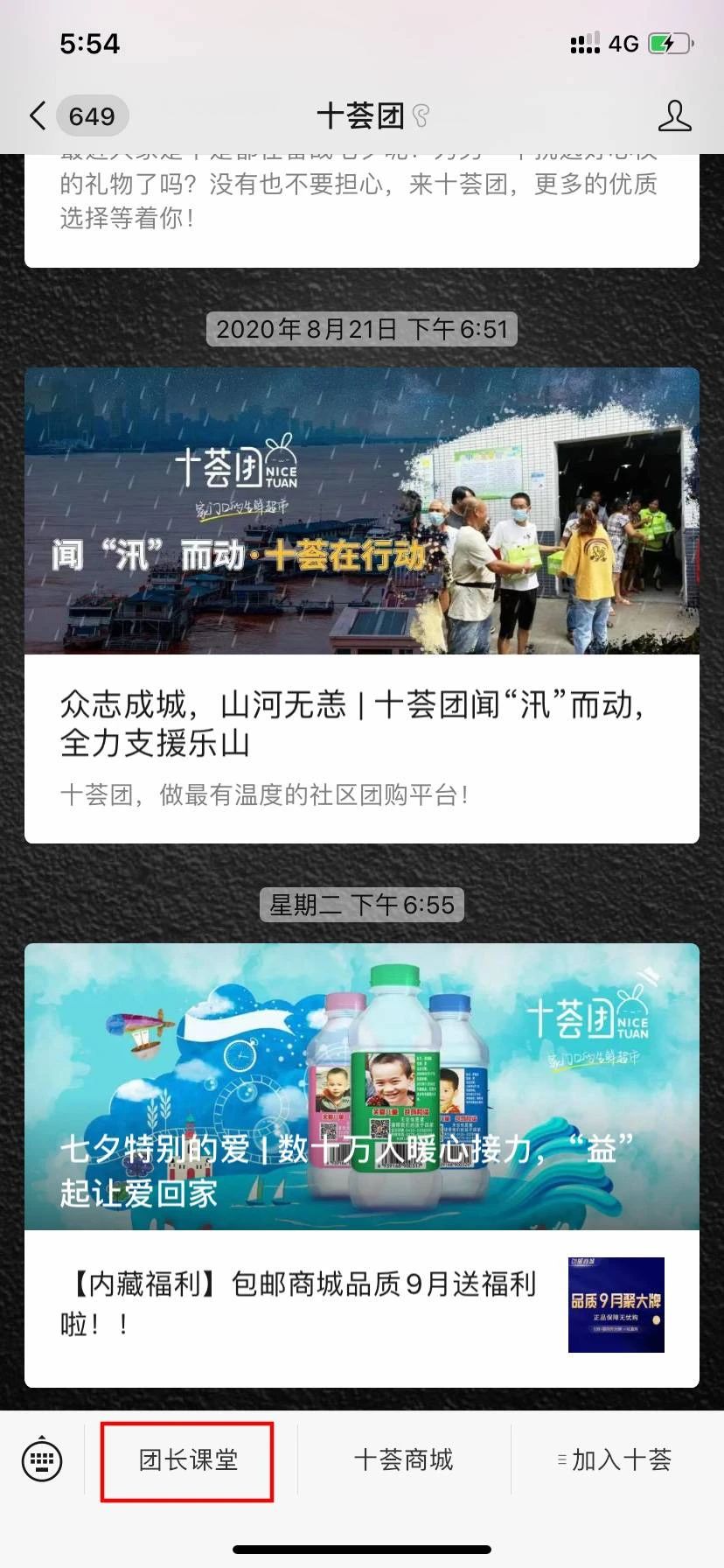724x1568 pixels.
Task: Open the 团长课堂 menu
Action: coord(188,1459)
